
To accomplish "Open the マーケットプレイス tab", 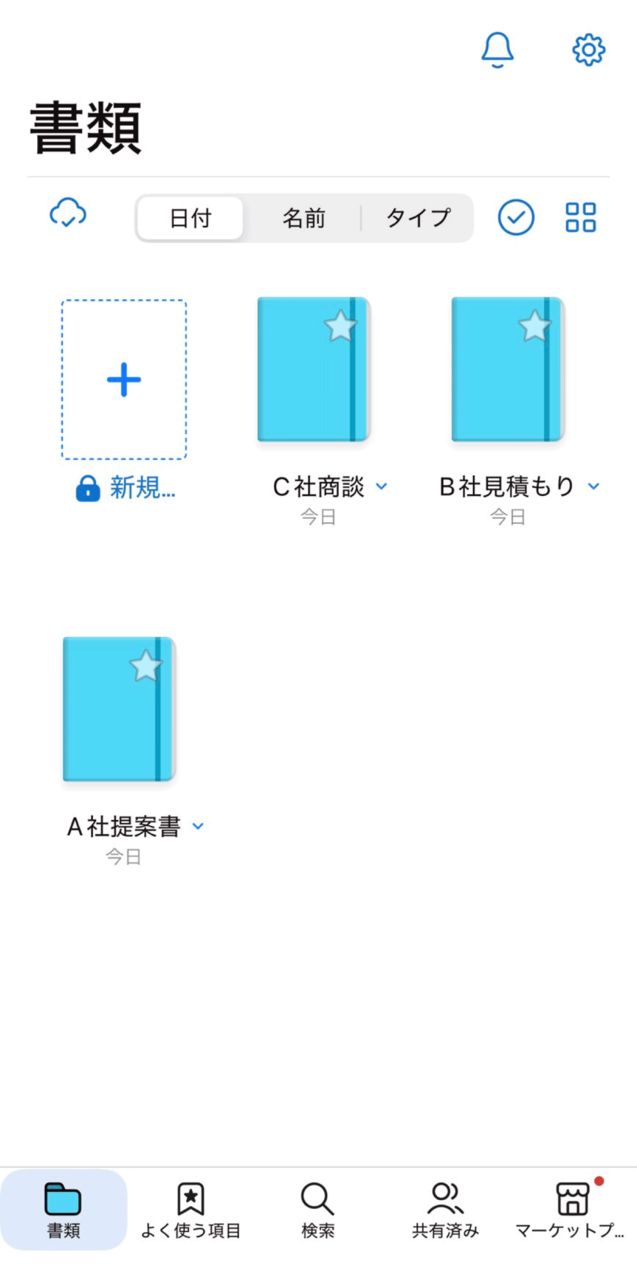I will pyautogui.click(x=572, y=1209).
